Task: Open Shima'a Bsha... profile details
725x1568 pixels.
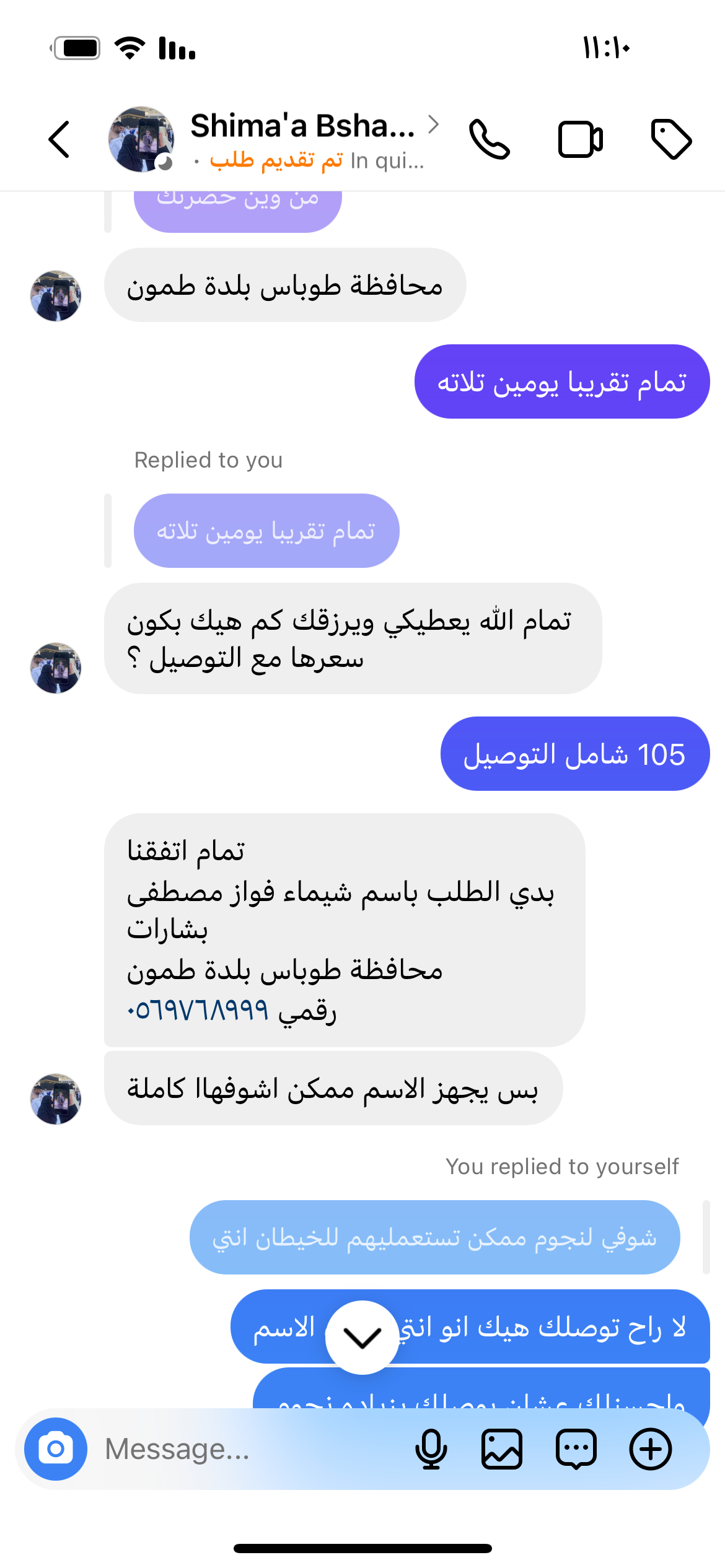Action: (x=304, y=127)
